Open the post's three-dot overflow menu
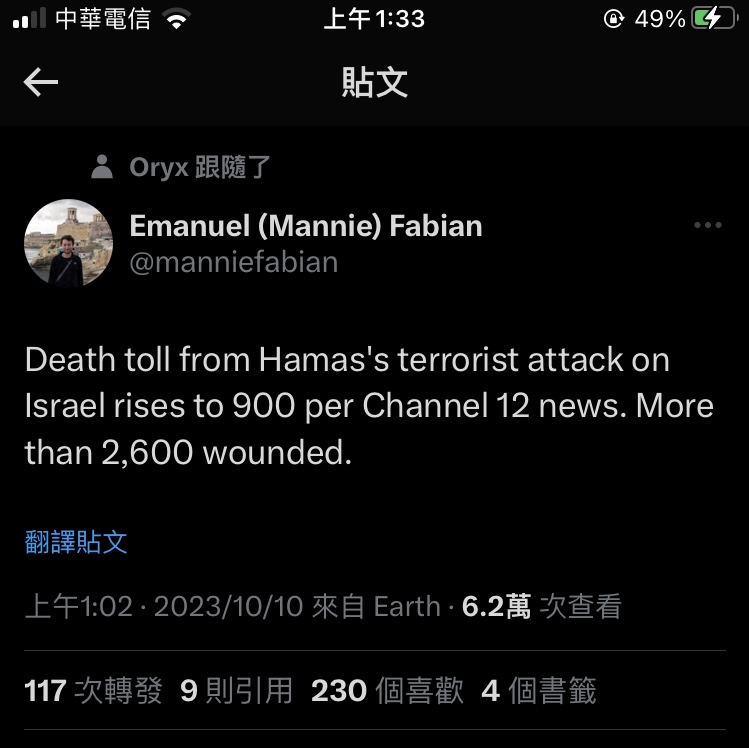The height and width of the screenshot is (748, 749). point(707,226)
